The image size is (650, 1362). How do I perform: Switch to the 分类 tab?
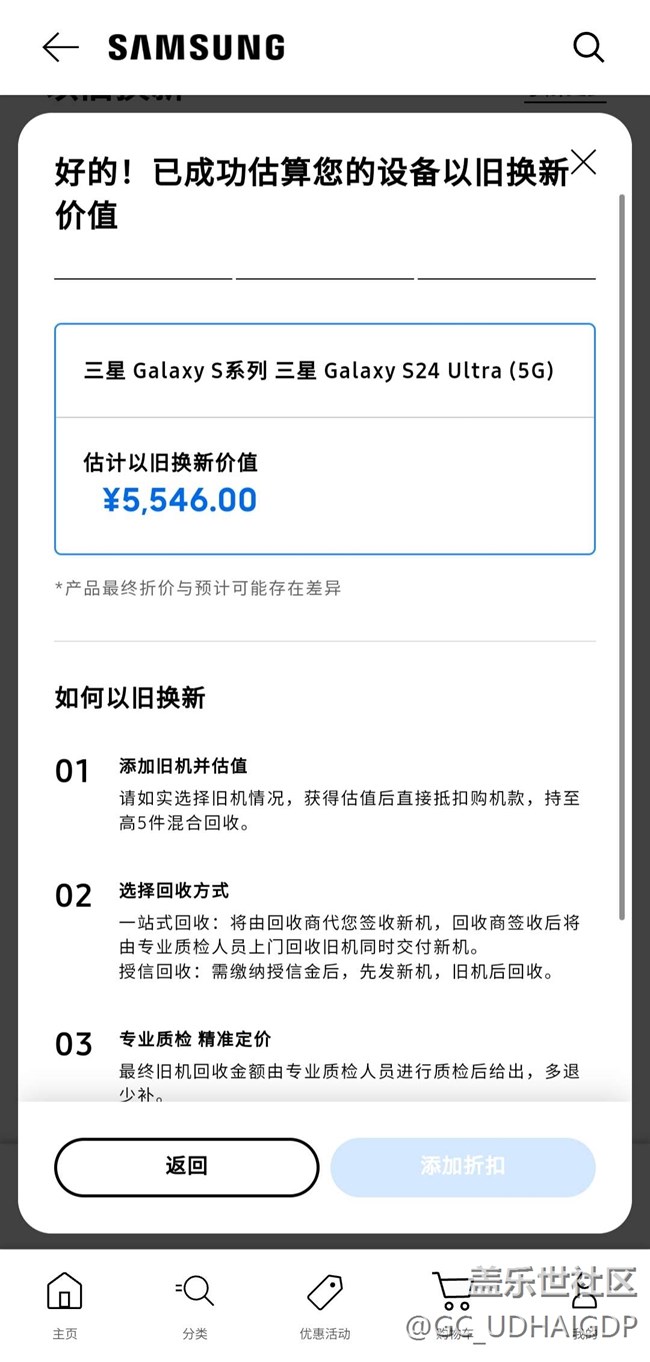194,1305
